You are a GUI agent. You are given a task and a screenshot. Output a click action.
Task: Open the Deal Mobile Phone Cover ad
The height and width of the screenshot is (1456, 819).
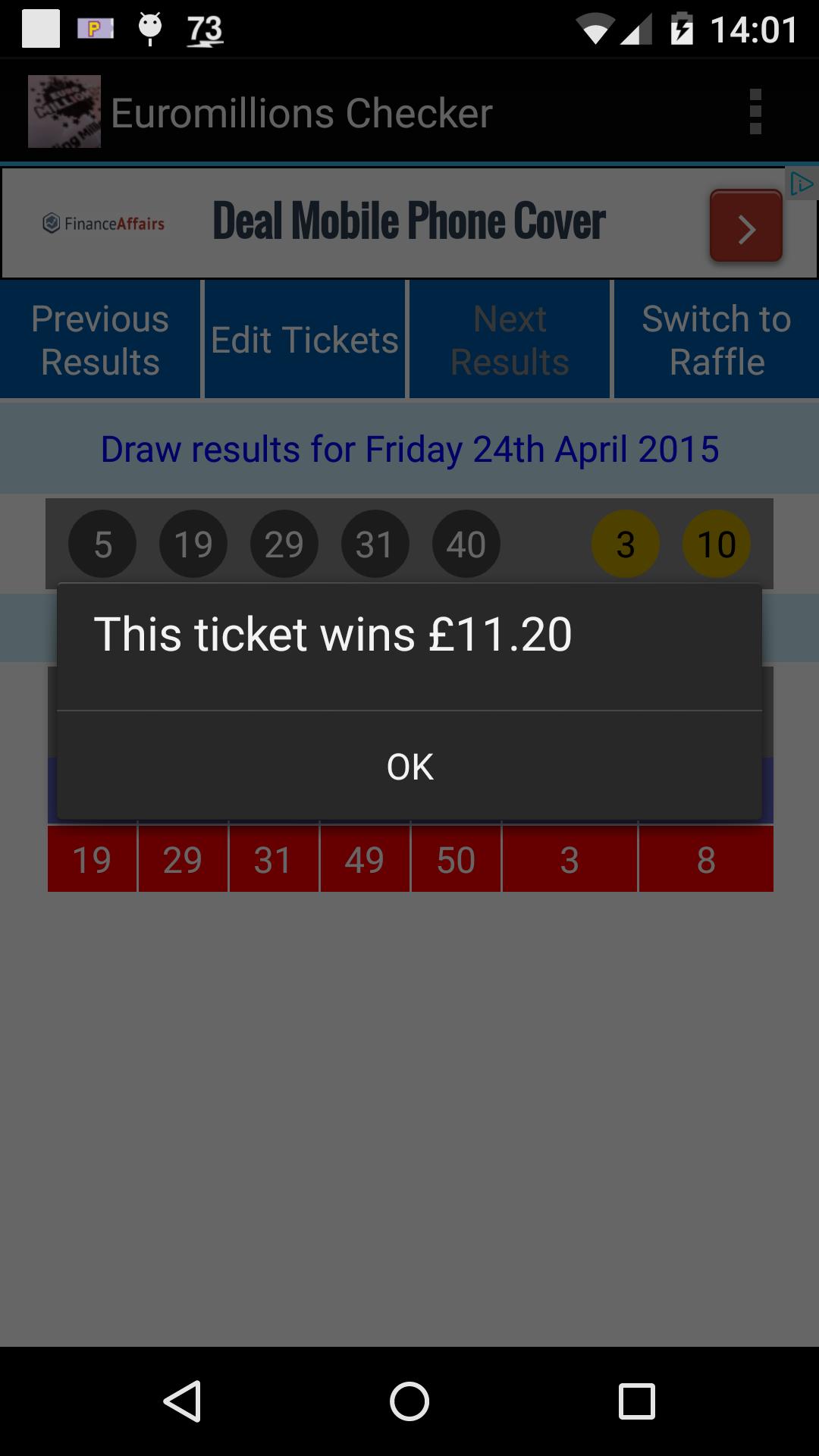click(409, 222)
